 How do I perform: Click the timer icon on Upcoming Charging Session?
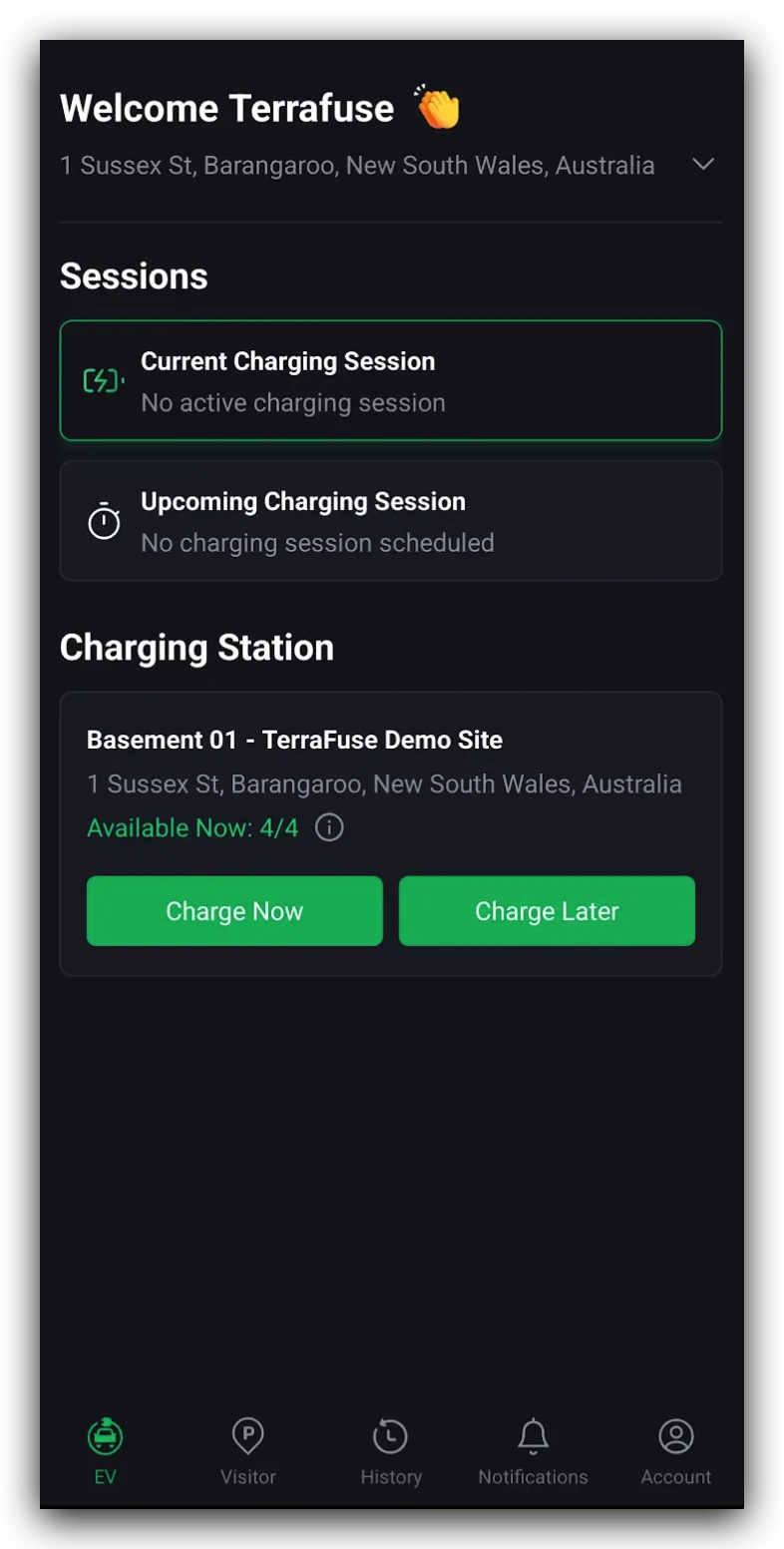tap(104, 521)
